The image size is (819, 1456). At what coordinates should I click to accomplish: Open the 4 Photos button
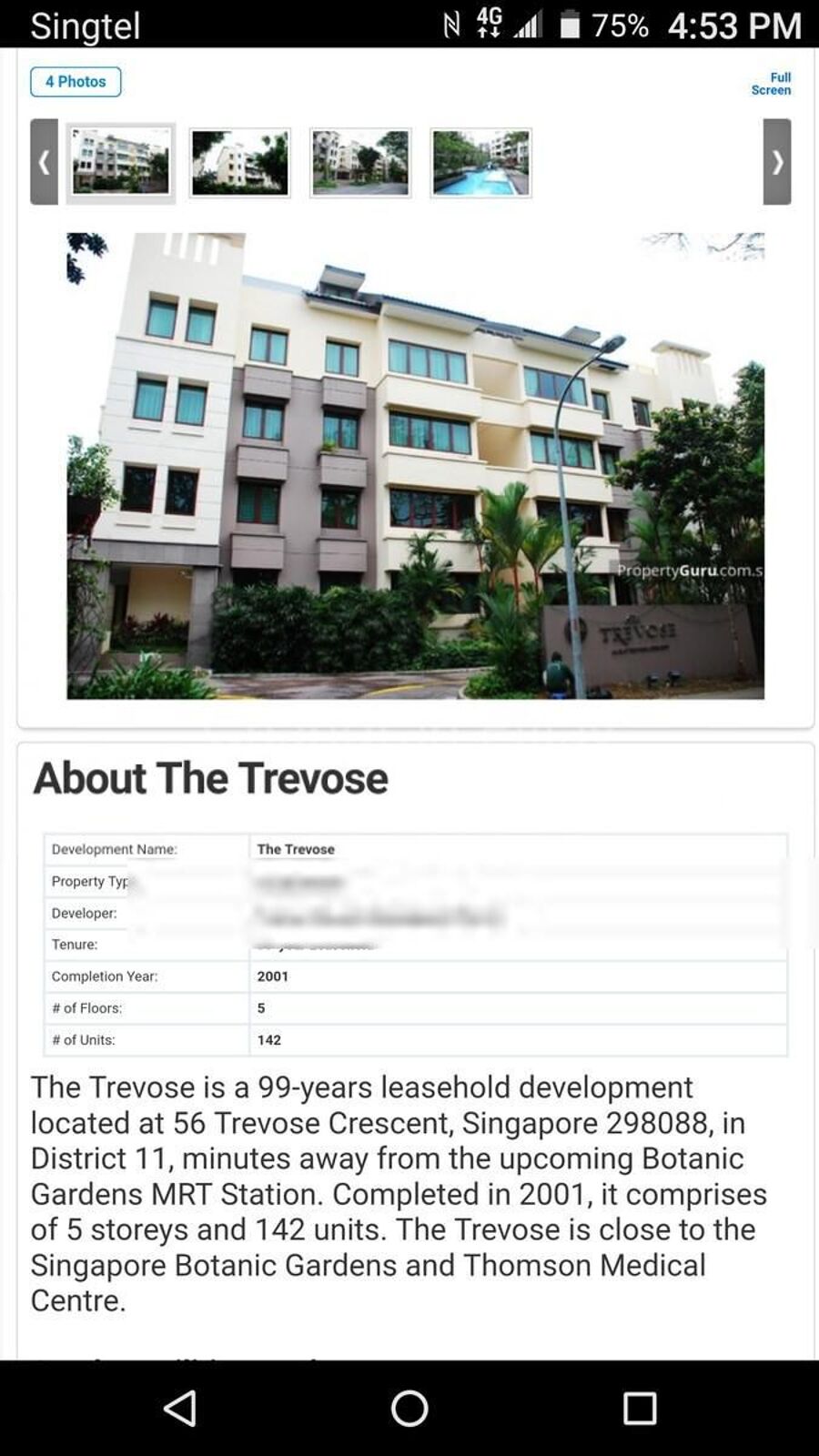pyautogui.click(x=76, y=82)
